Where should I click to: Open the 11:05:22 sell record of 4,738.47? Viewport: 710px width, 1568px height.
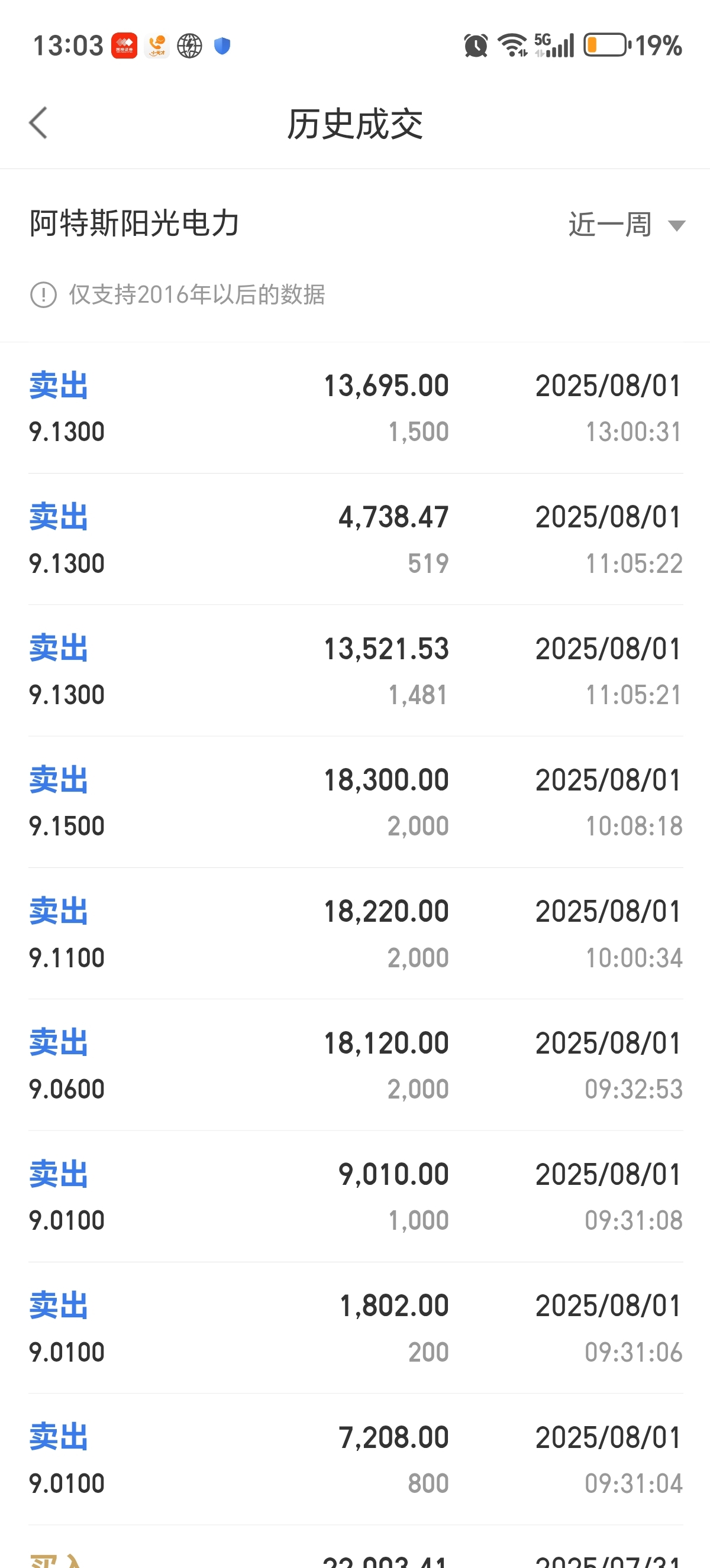355,539
